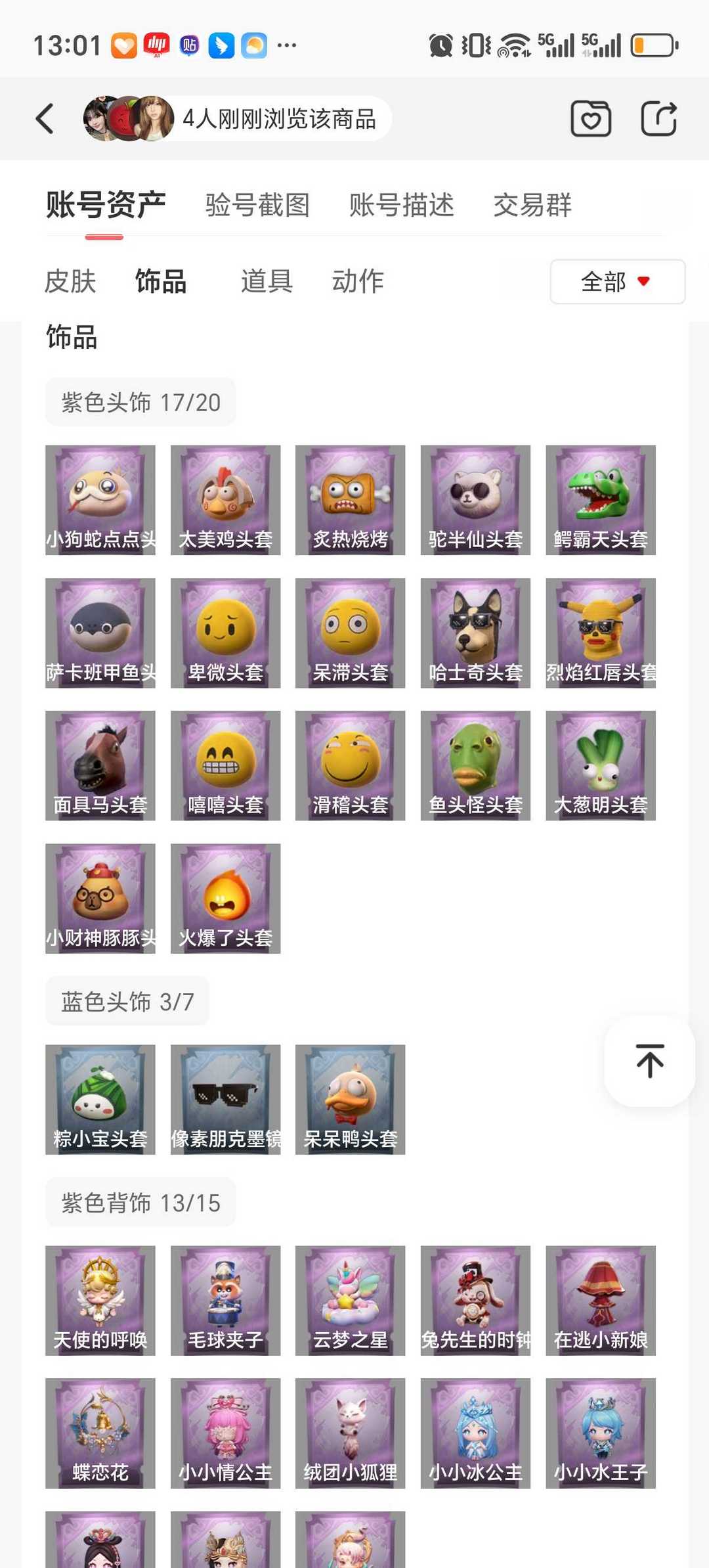The height and width of the screenshot is (1568, 709).
Task: Switch to the 验号截图 tab
Action: 257,206
